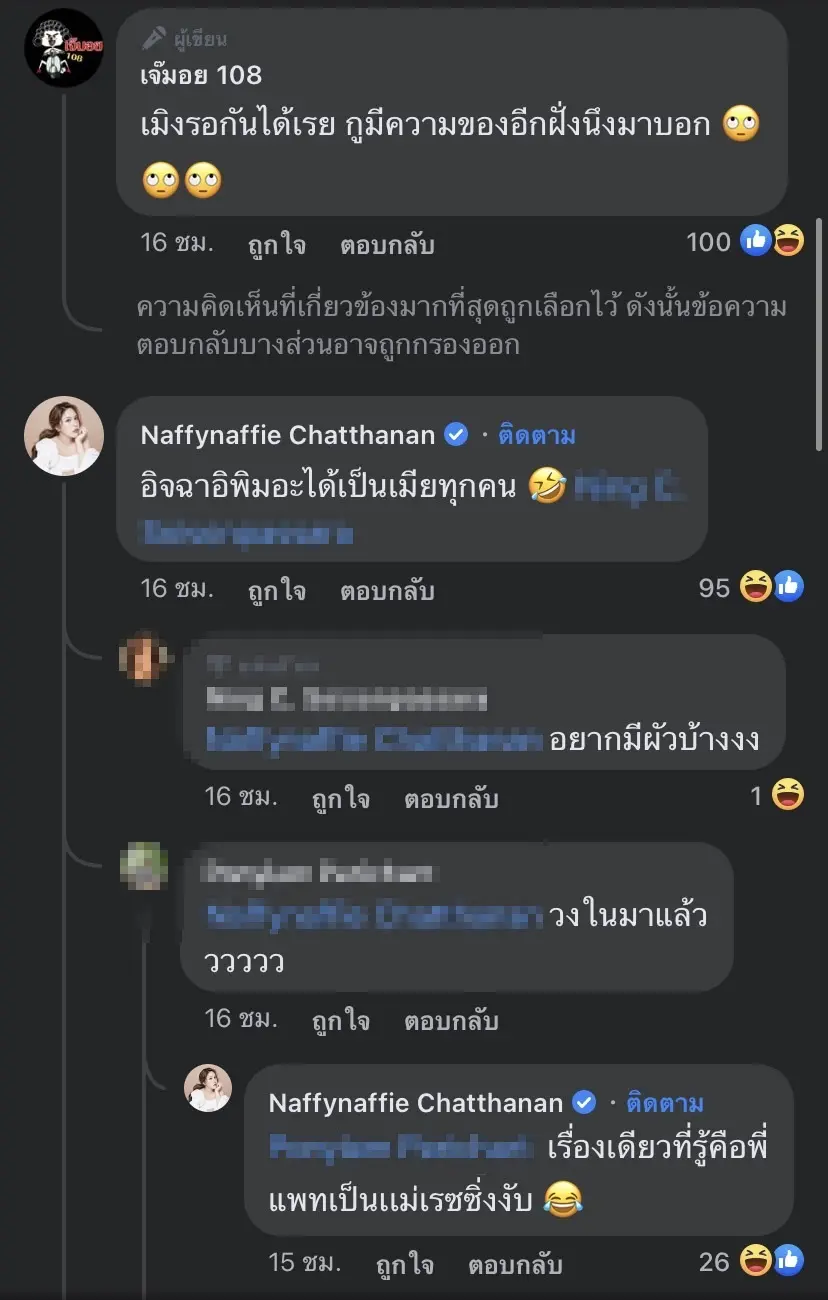Reply to the comment วงในมาแล้ววววว
Screen dimensions: 828x1300
click(451, 1020)
